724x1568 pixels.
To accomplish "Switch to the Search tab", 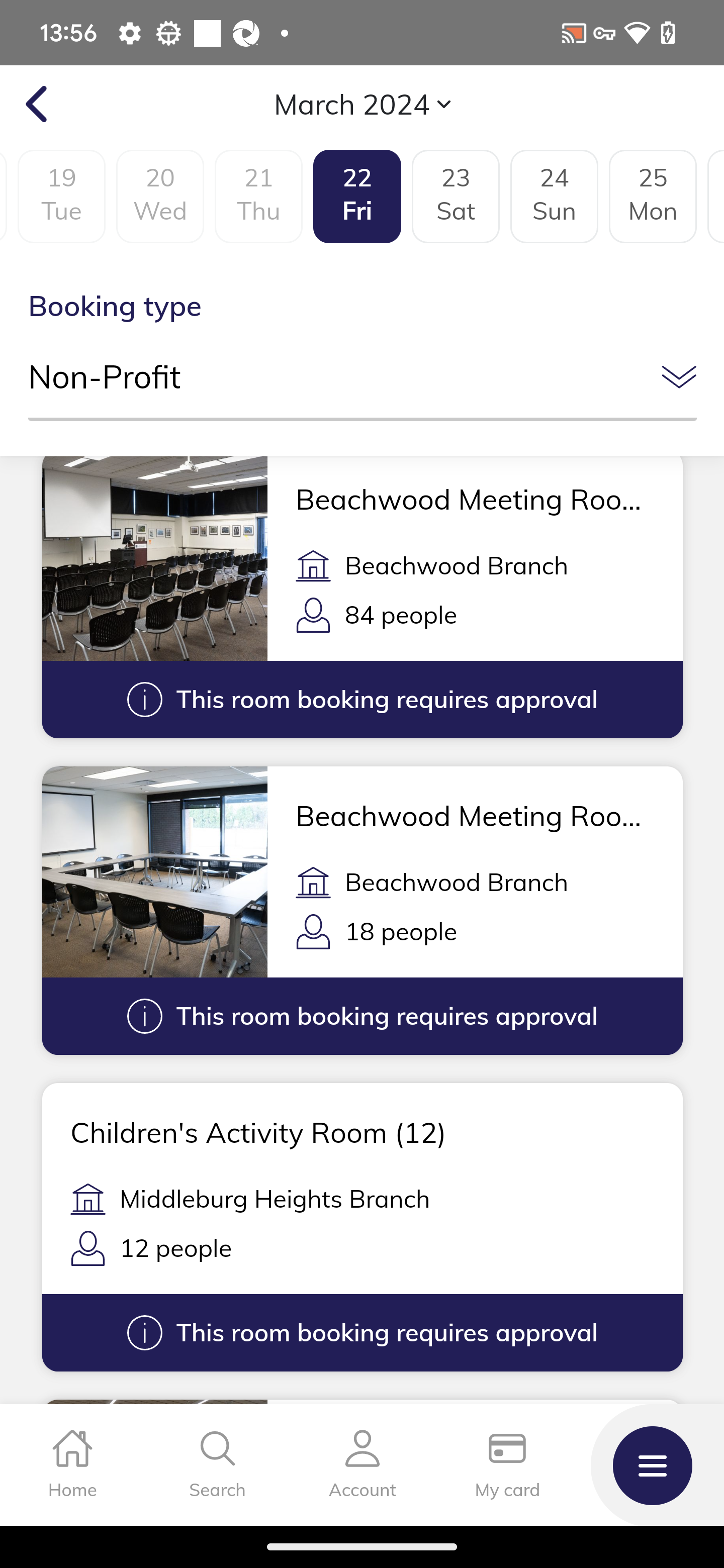I will 217,1464.
